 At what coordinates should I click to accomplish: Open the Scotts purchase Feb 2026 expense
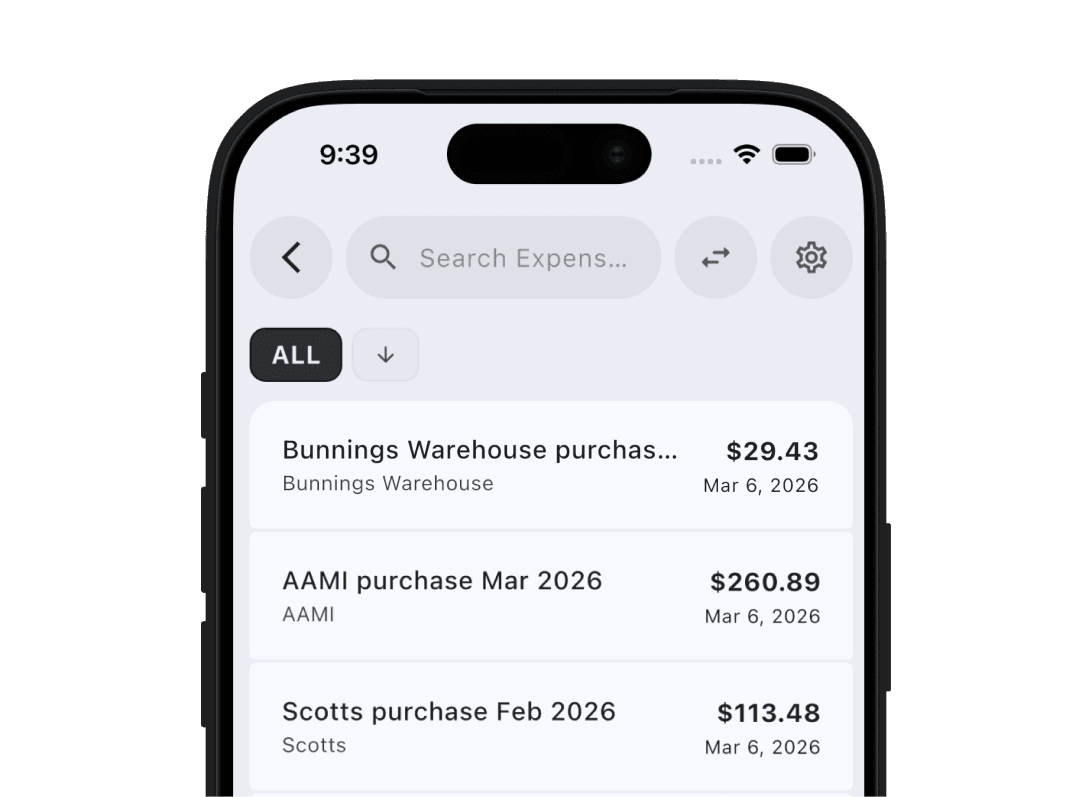tap(550, 727)
